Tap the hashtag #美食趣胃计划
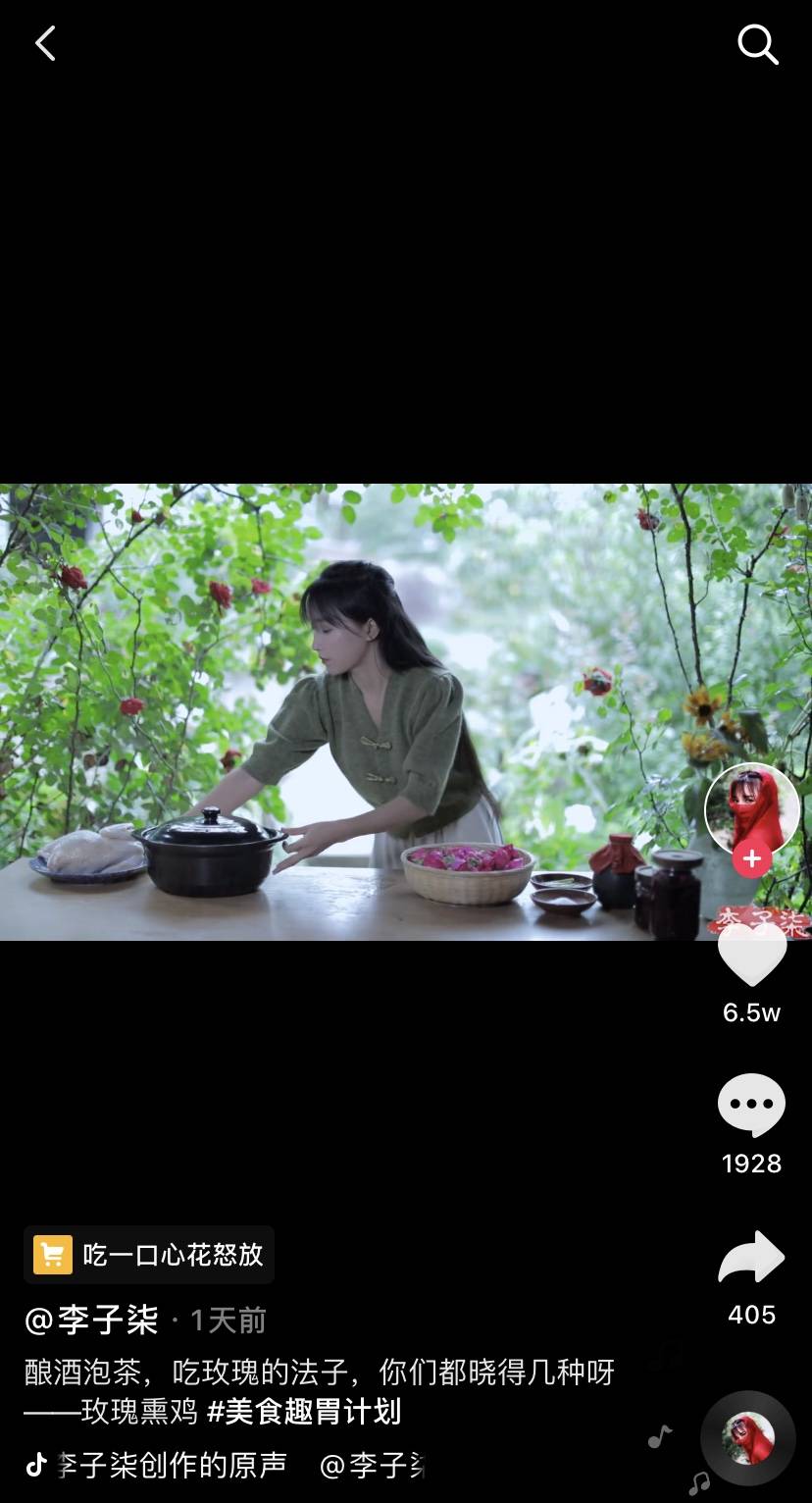The image size is (812, 1503). tap(304, 1412)
